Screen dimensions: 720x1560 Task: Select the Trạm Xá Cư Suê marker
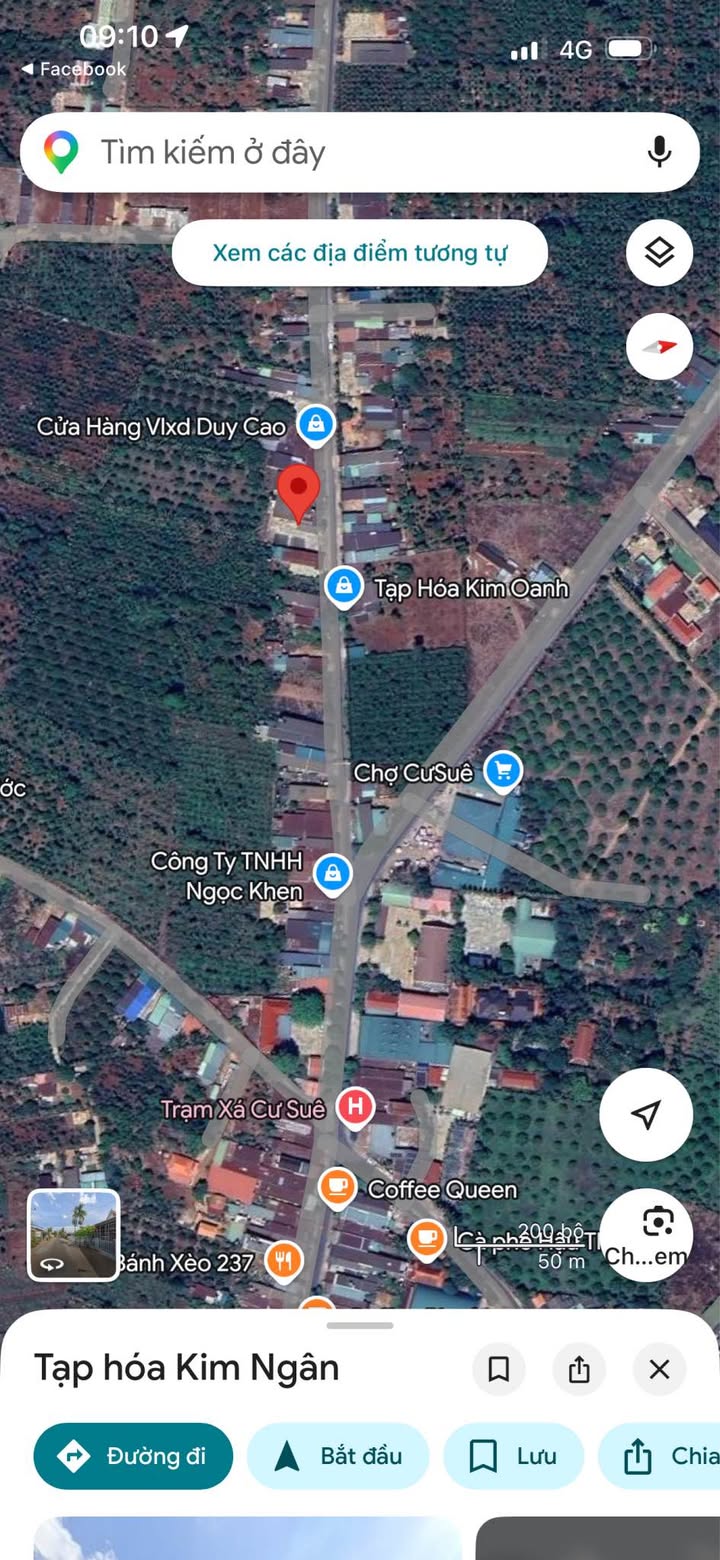[x=354, y=1107]
